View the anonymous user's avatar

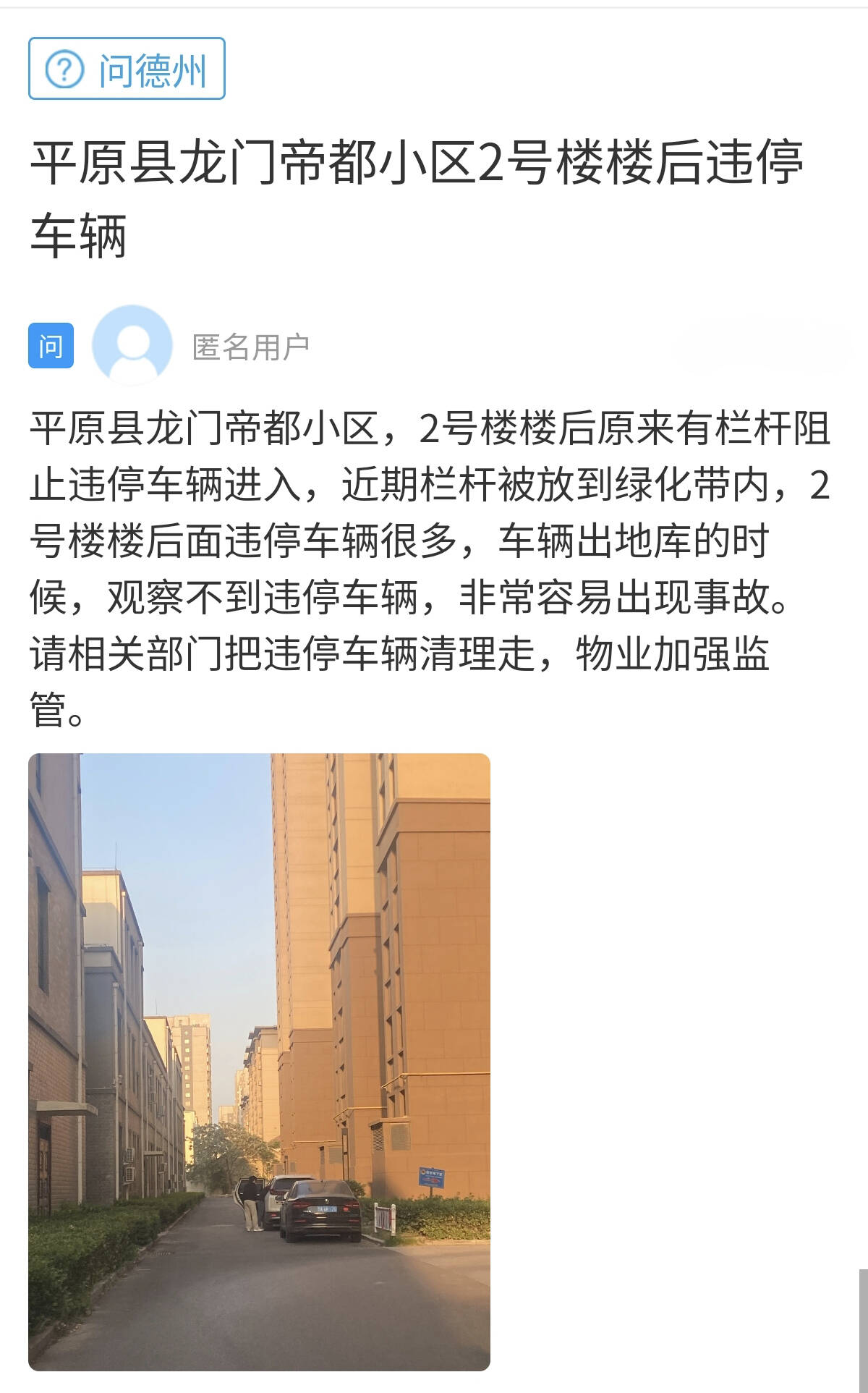coord(132,345)
